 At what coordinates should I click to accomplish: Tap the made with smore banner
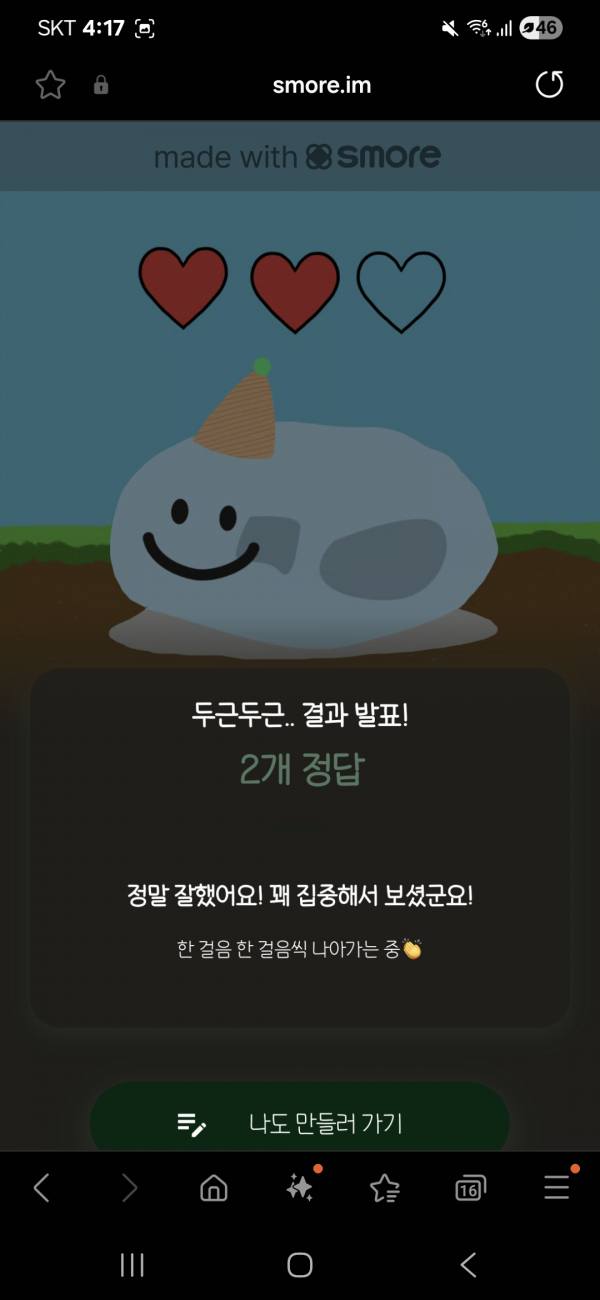pyautogui.click(x=298, y=157)
